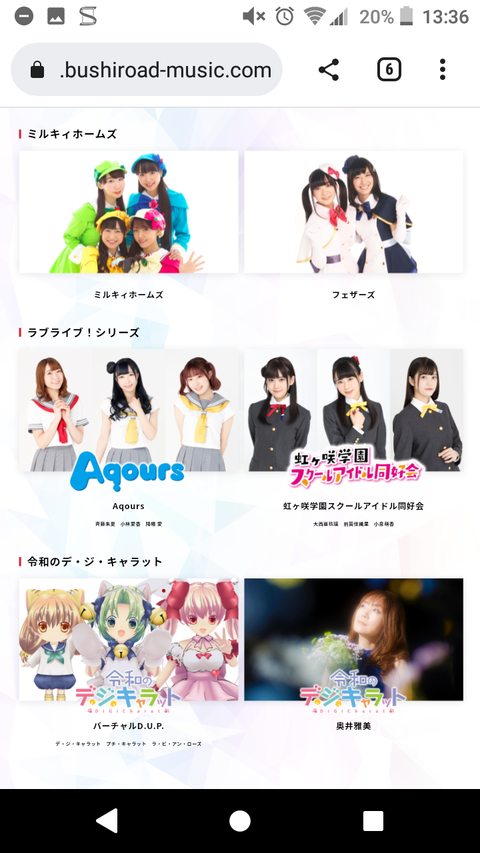Image resolution: width=480 pixels, height=853 pixels.
Task: Open the browser overflow menu
Action: 442,70
